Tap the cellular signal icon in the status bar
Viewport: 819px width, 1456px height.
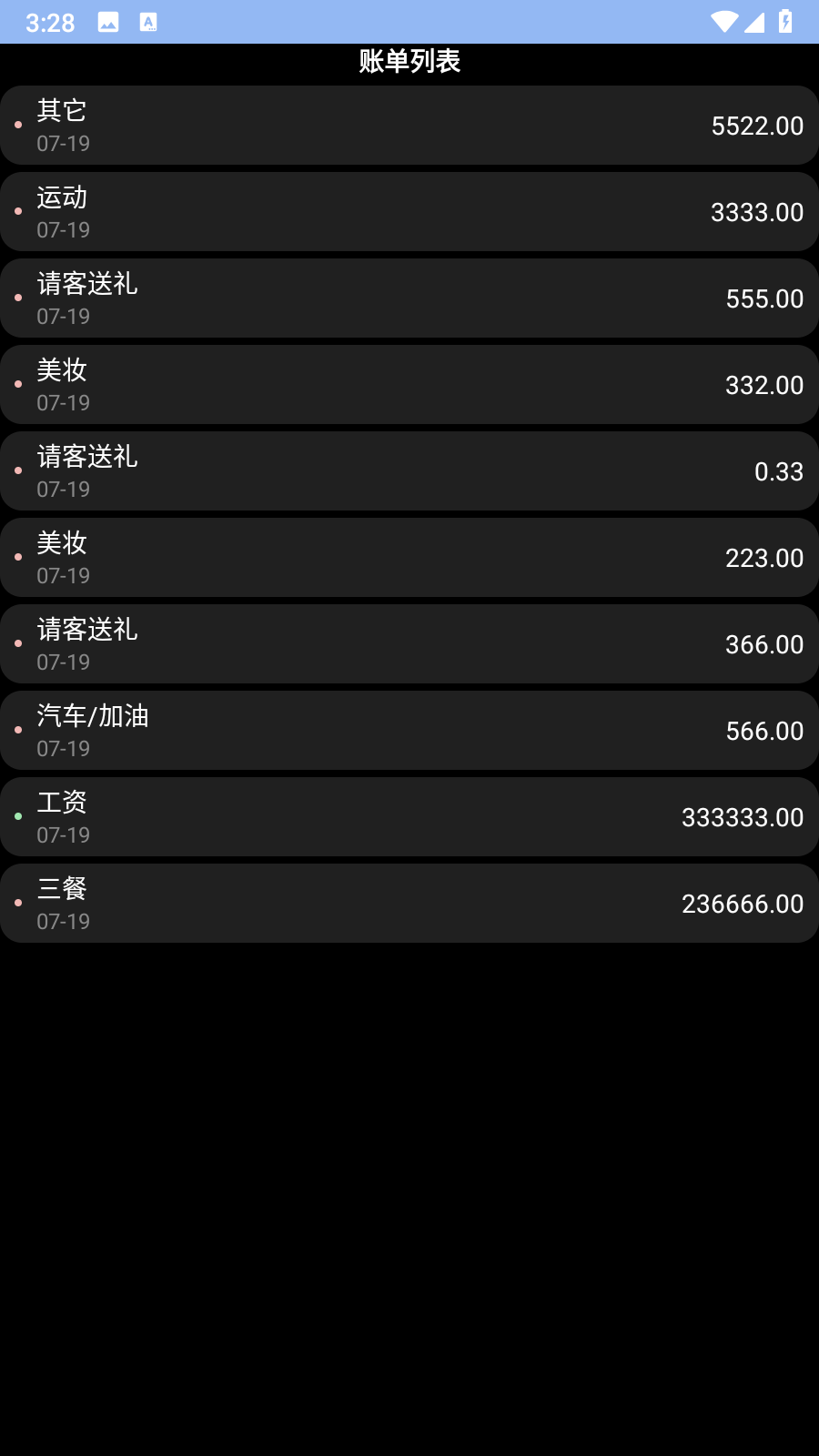[753, 22]
